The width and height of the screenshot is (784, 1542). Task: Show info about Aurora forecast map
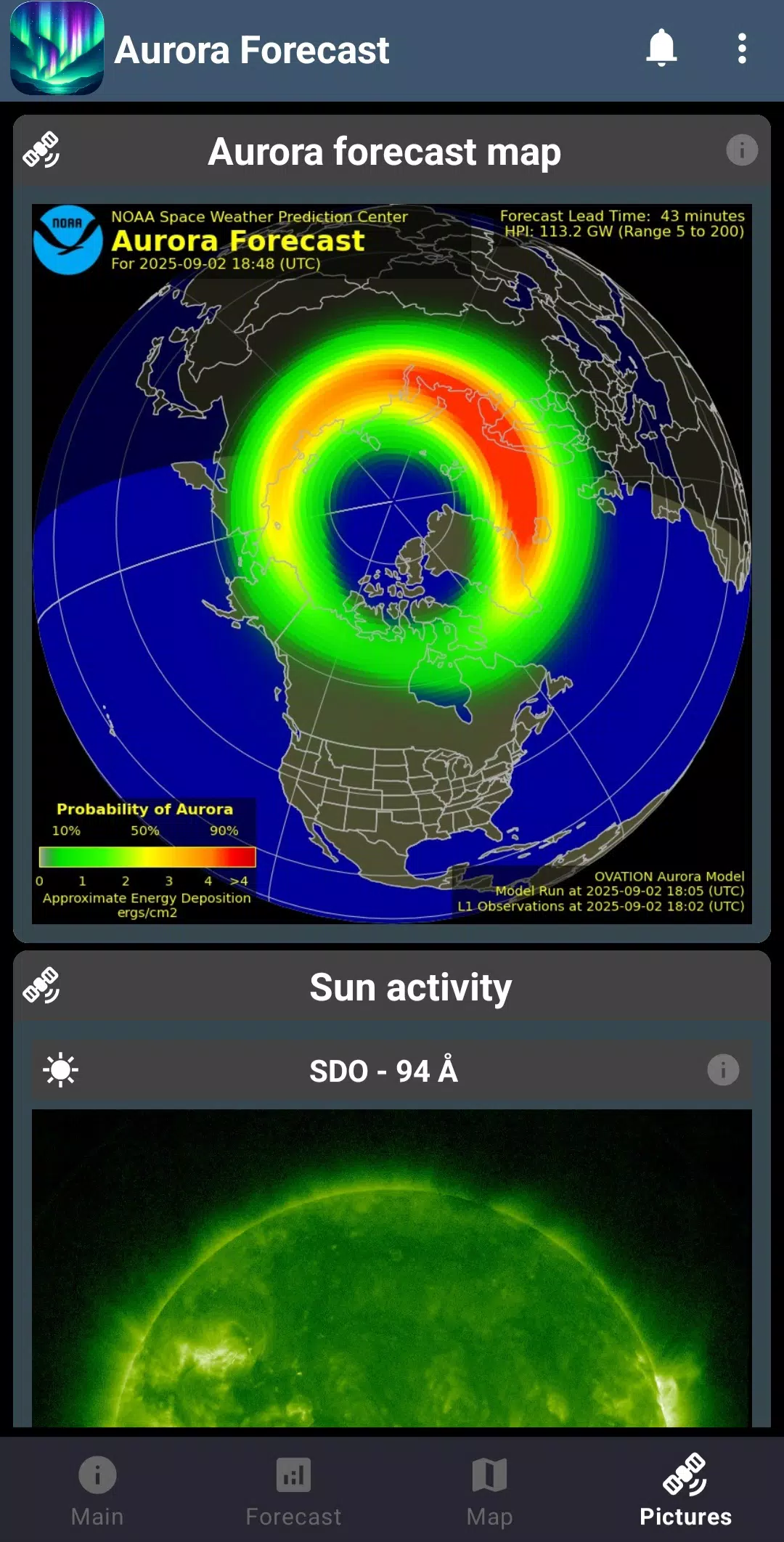741,150
